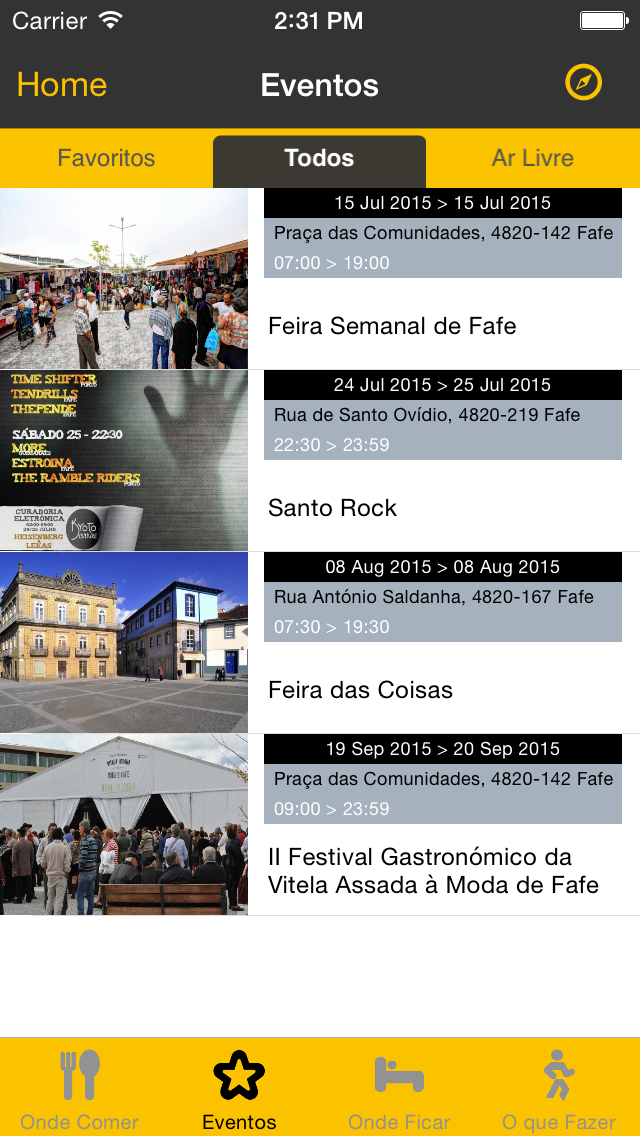640x1136 pixels.
Task: Go back to Home
Action: tap(62, 85)
